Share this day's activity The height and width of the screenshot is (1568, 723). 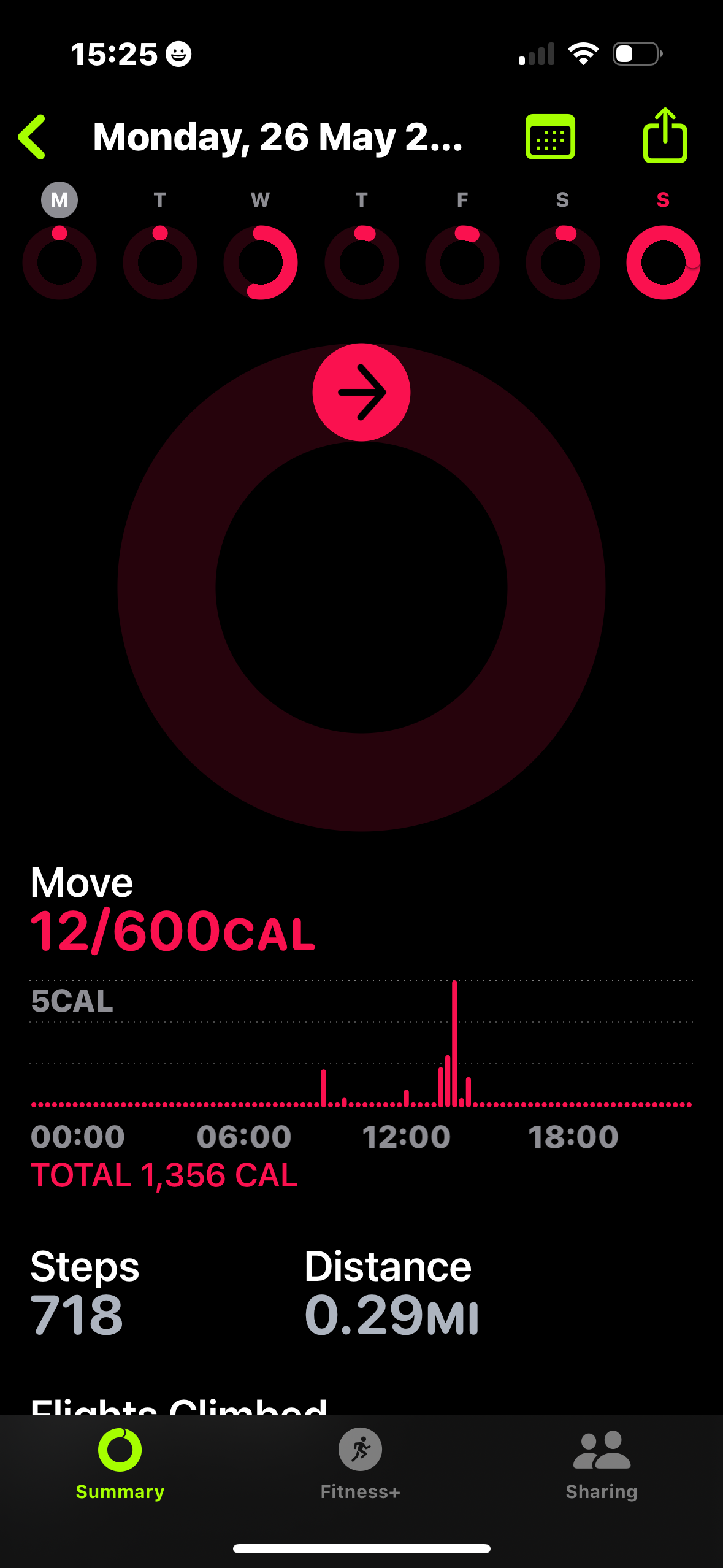(665, 135)
